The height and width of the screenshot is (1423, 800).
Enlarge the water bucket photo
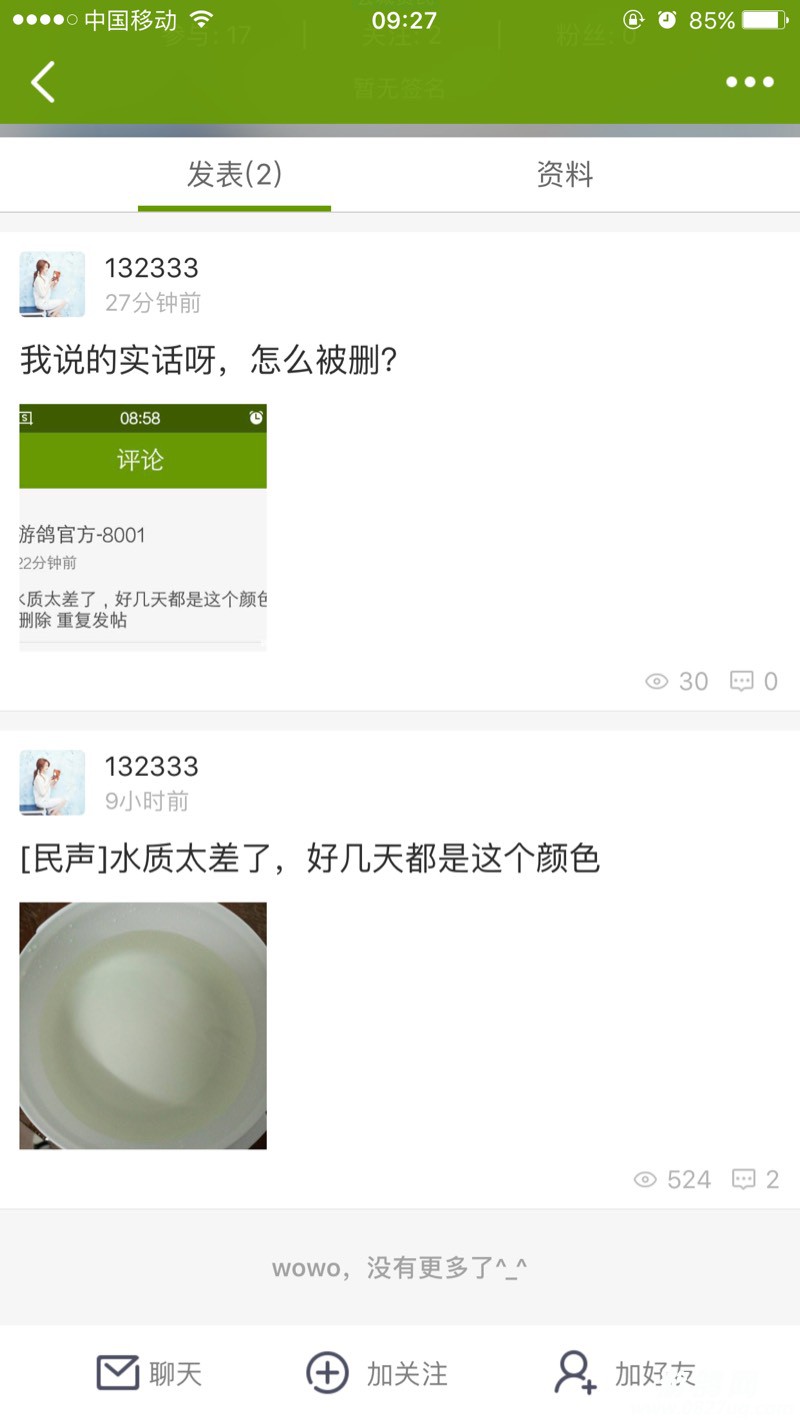pyautogui.click(x=143, y=1025)
